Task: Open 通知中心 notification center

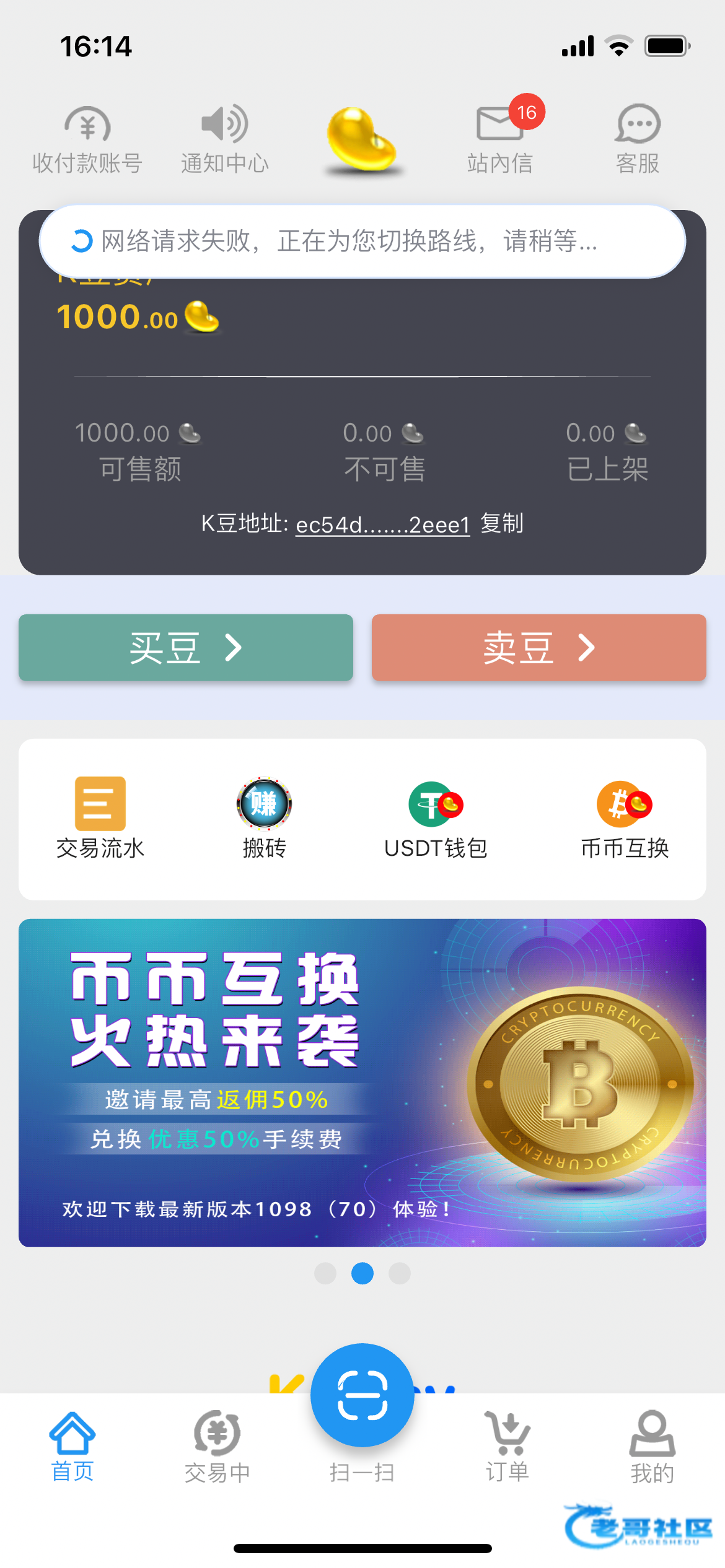Action: [x=225, y=140]
